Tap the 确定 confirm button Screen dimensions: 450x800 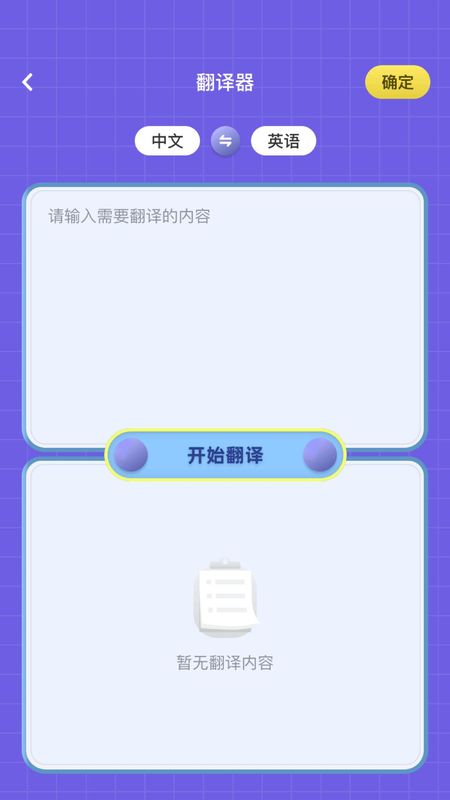[397, 82]
